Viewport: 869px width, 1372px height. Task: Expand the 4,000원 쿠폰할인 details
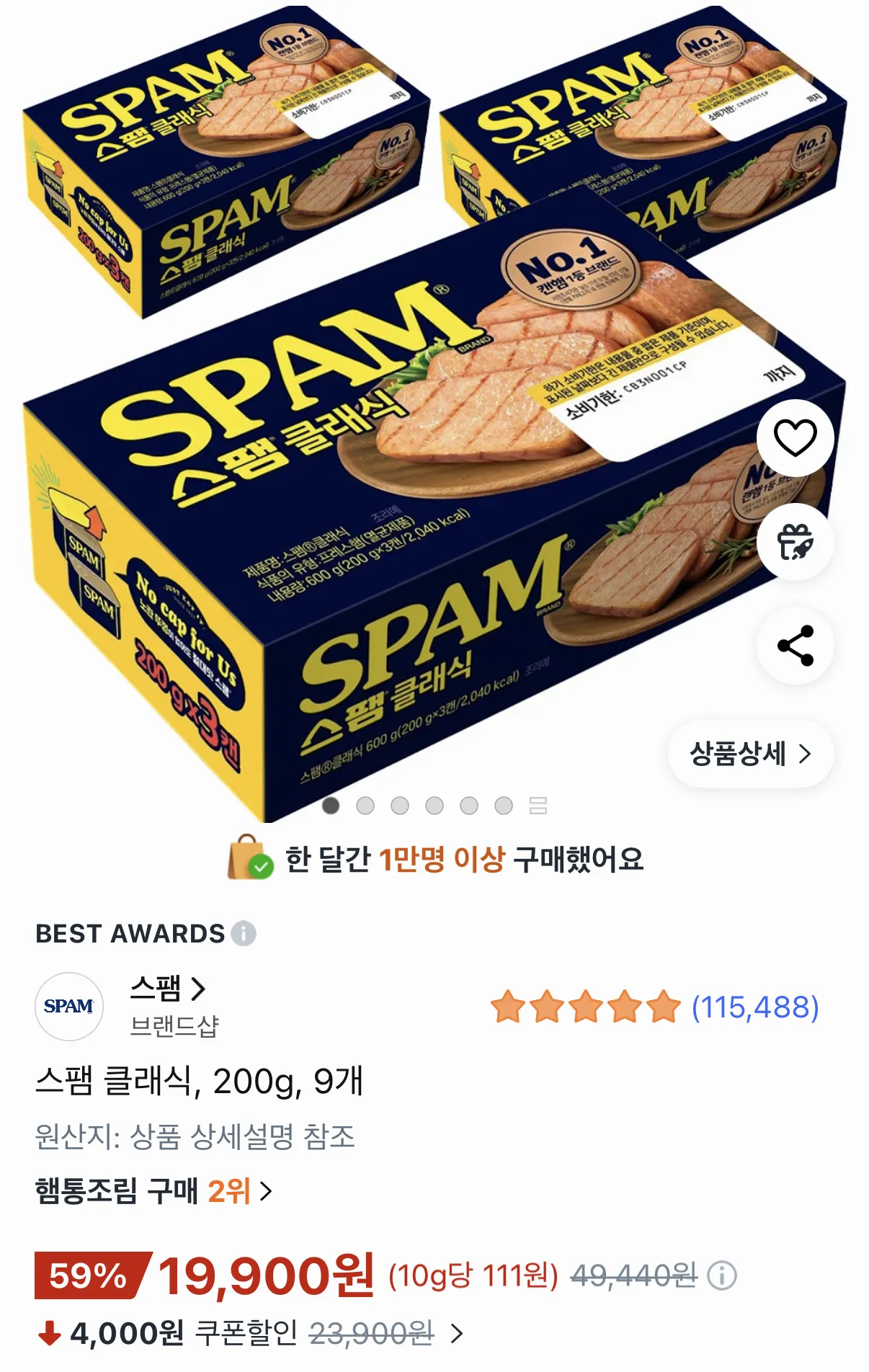tap(456, 1333)
